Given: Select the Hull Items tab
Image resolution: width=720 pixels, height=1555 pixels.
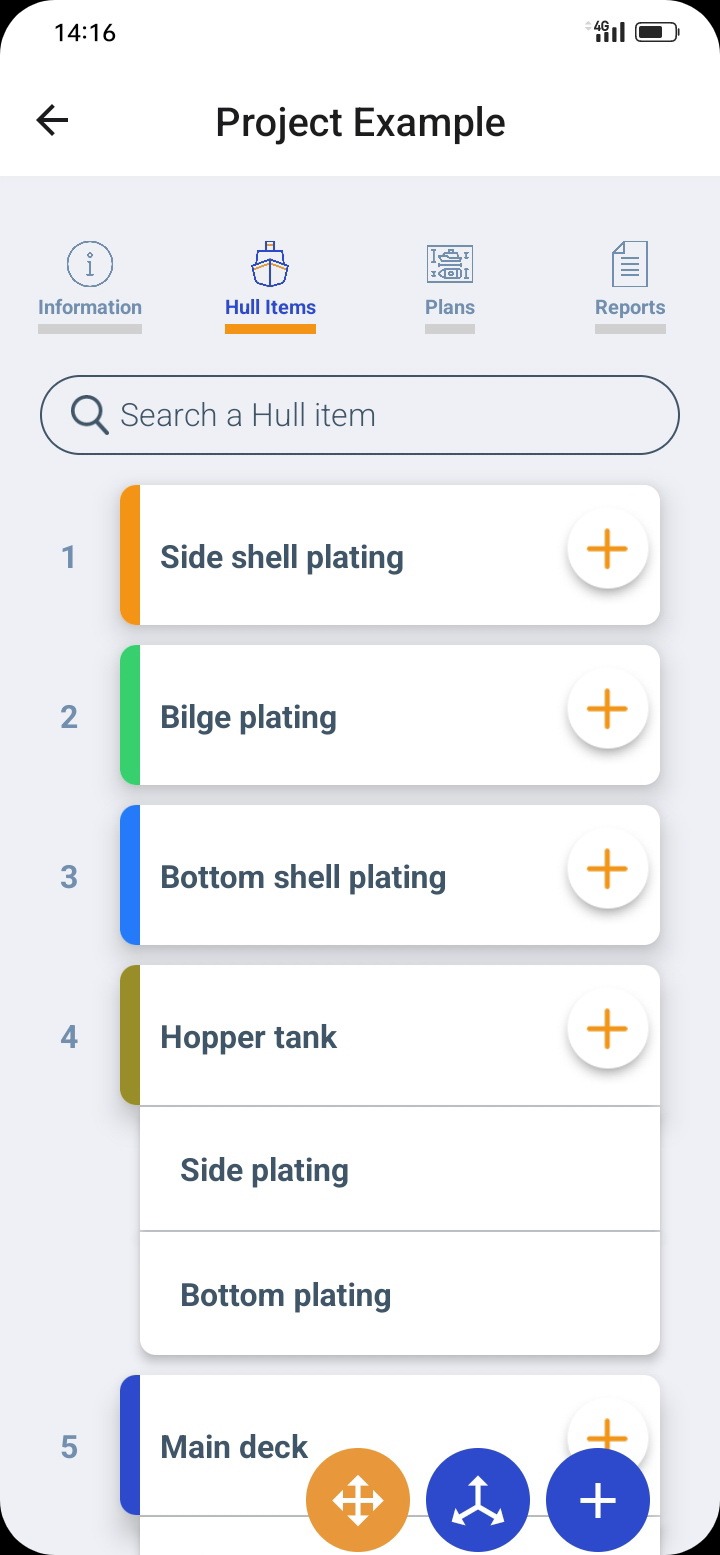Looking at the screenshot, I should 270,281.
